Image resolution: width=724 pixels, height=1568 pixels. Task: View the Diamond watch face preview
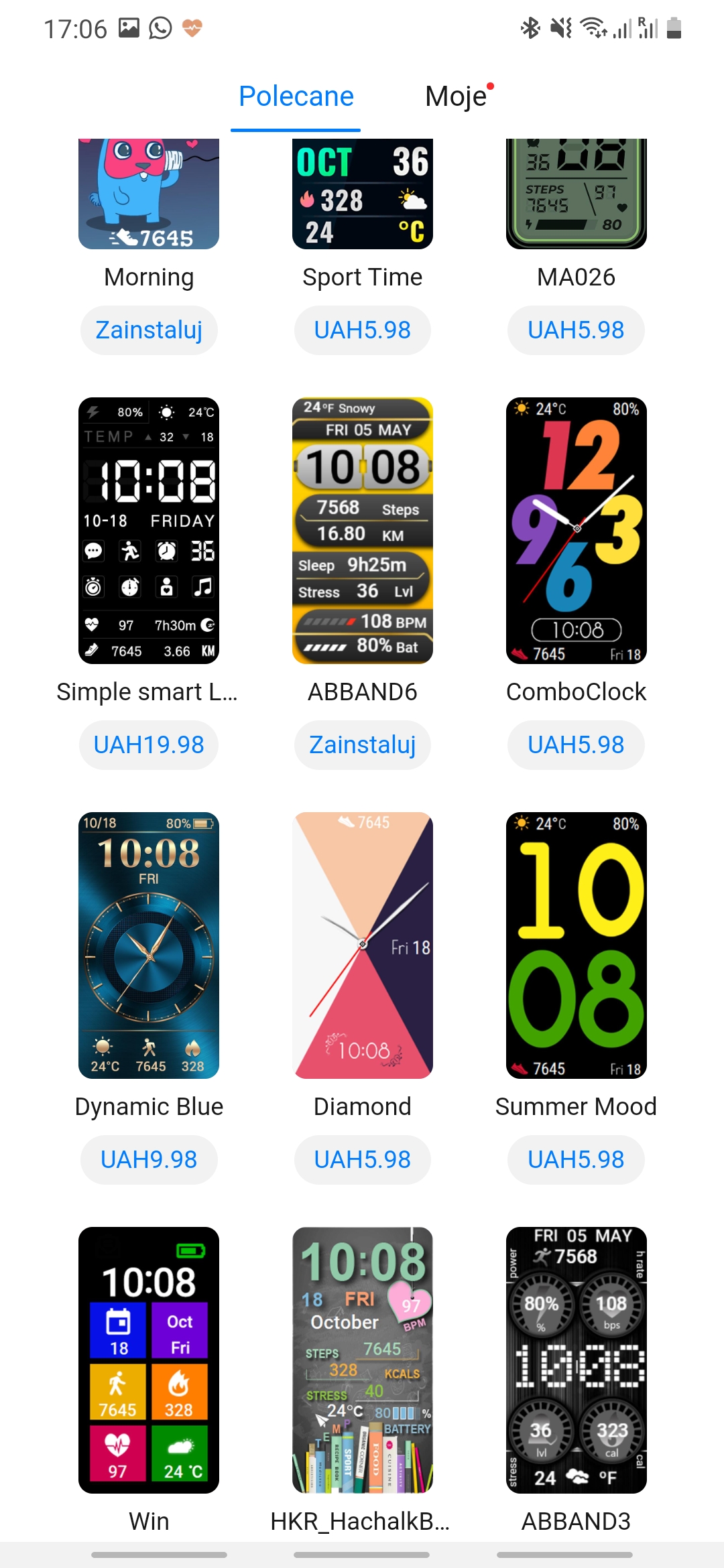[362, 945]
